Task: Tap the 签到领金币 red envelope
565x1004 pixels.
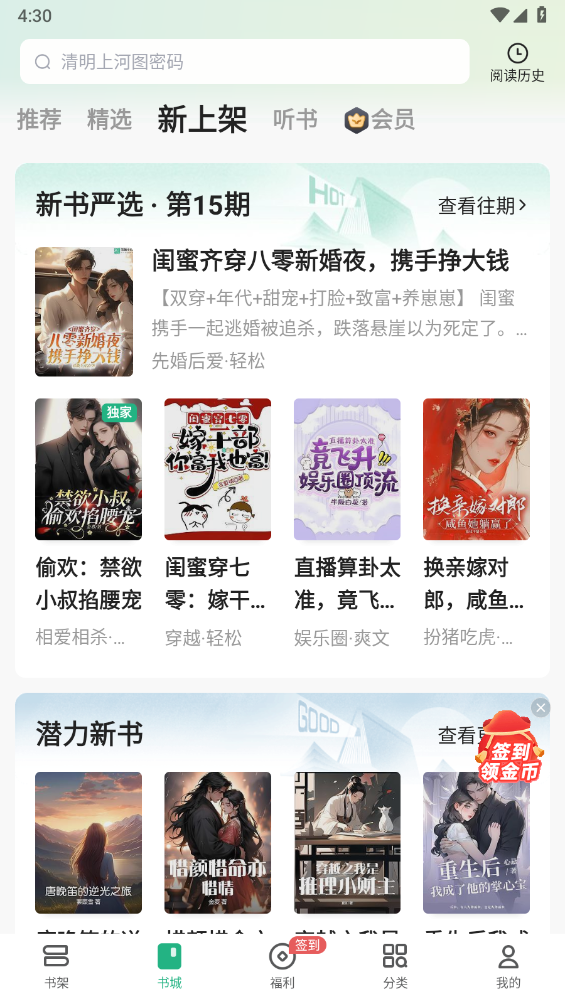Action: pos(509,748)
